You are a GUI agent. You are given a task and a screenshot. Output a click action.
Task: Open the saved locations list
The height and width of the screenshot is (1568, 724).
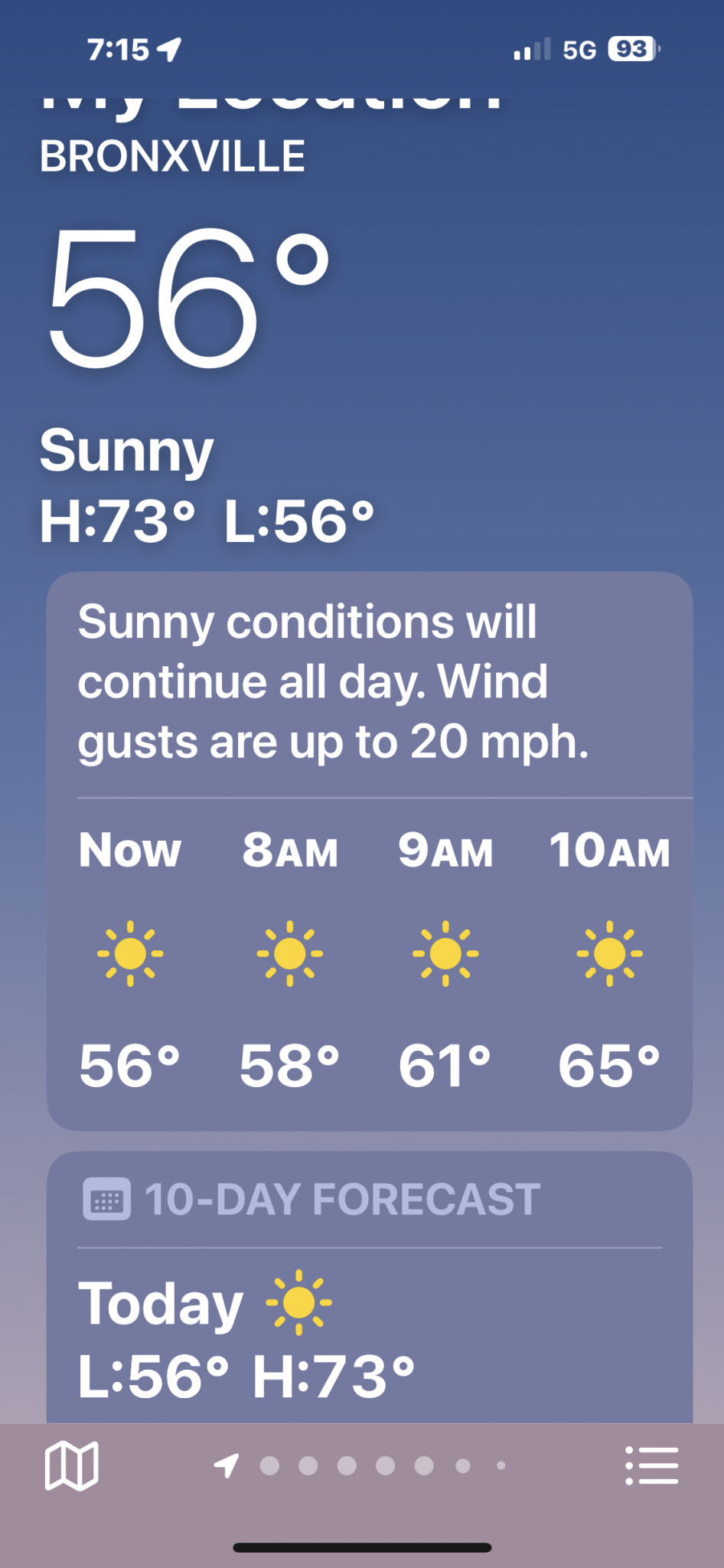click(x=651, y=1466)
